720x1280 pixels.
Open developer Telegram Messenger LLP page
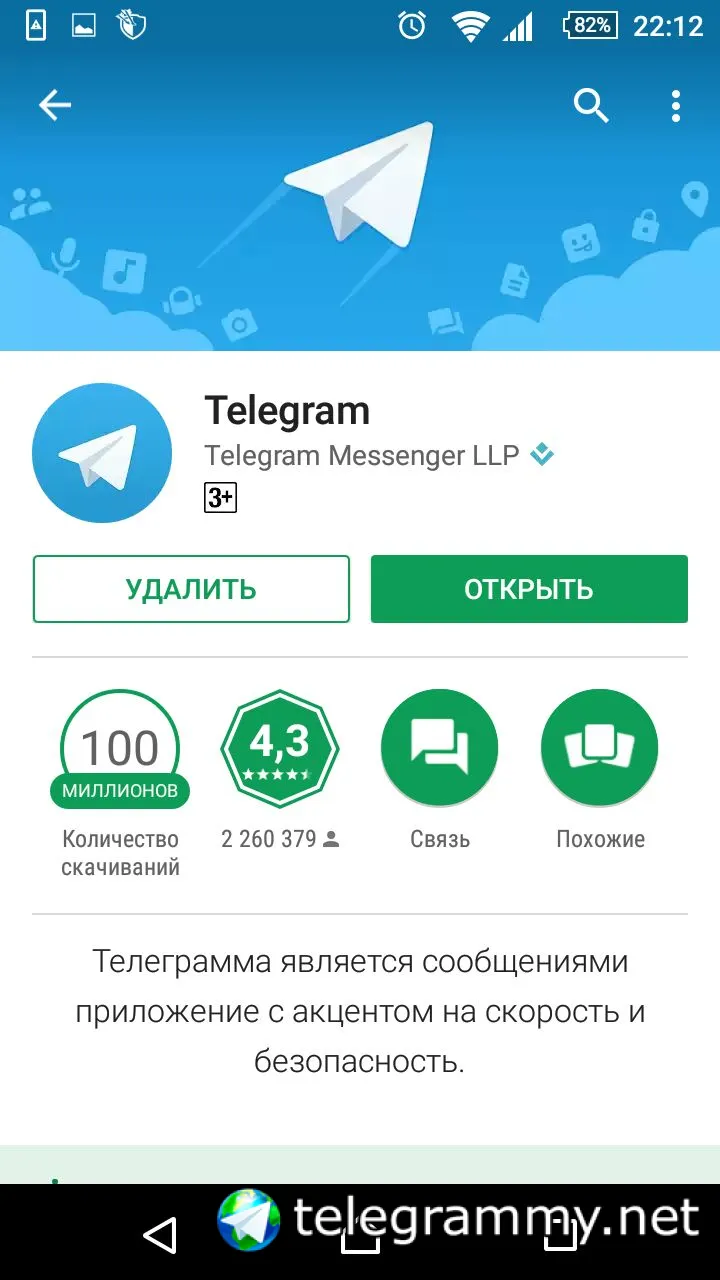[362, 456]
